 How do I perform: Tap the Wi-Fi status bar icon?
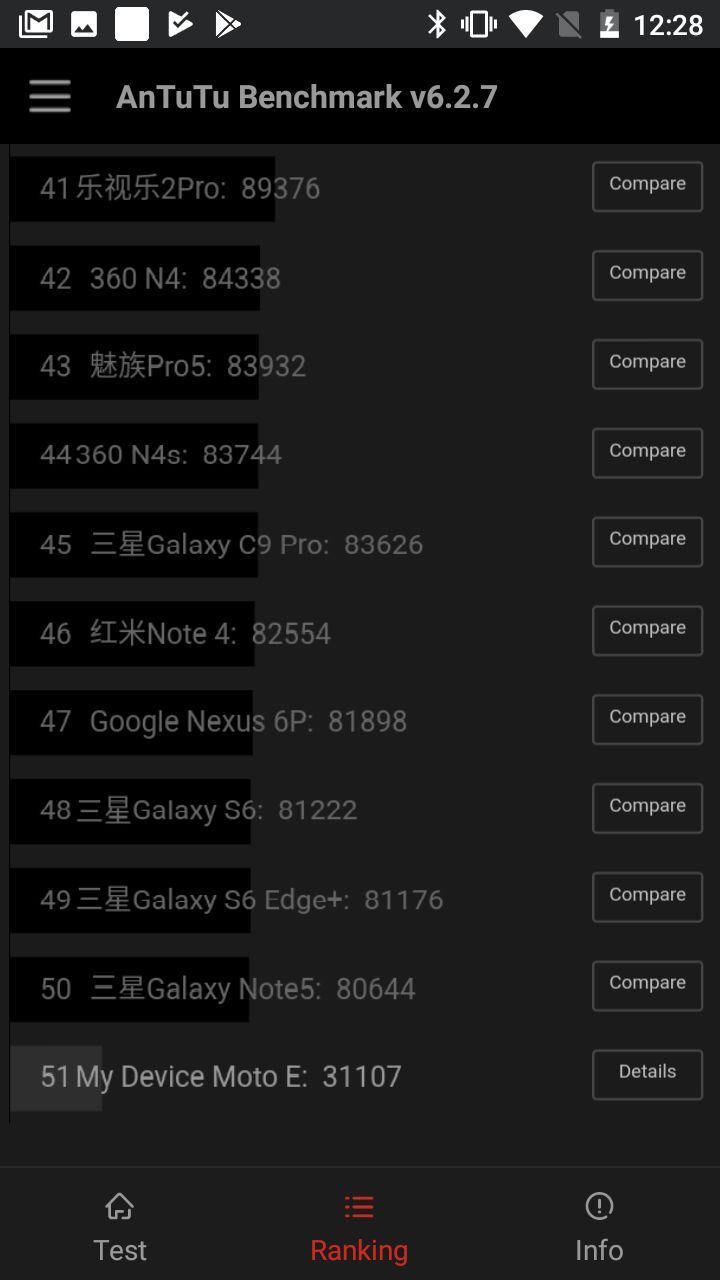pyautogui.click(x=525, y=24)
